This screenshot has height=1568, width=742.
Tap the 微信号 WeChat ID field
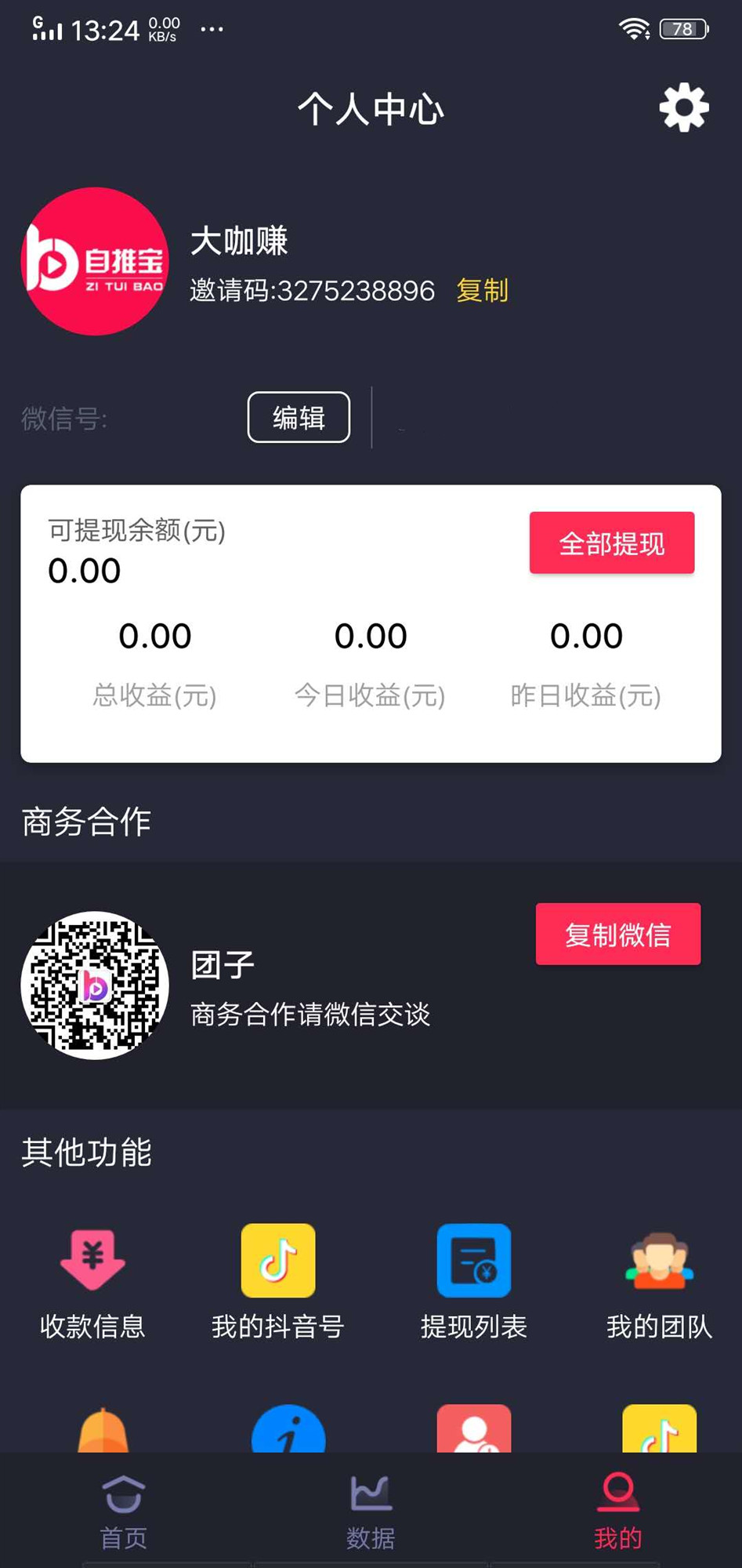tap(67, 418)
